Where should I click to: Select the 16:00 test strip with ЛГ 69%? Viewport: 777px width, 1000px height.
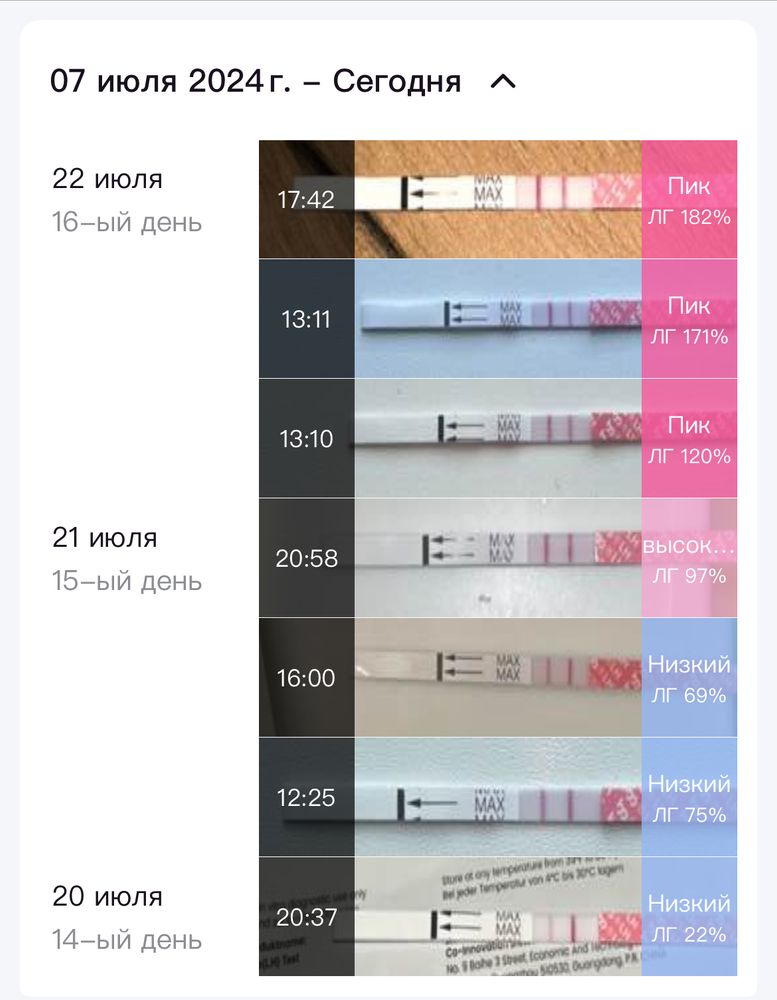[x=497, y=677]
